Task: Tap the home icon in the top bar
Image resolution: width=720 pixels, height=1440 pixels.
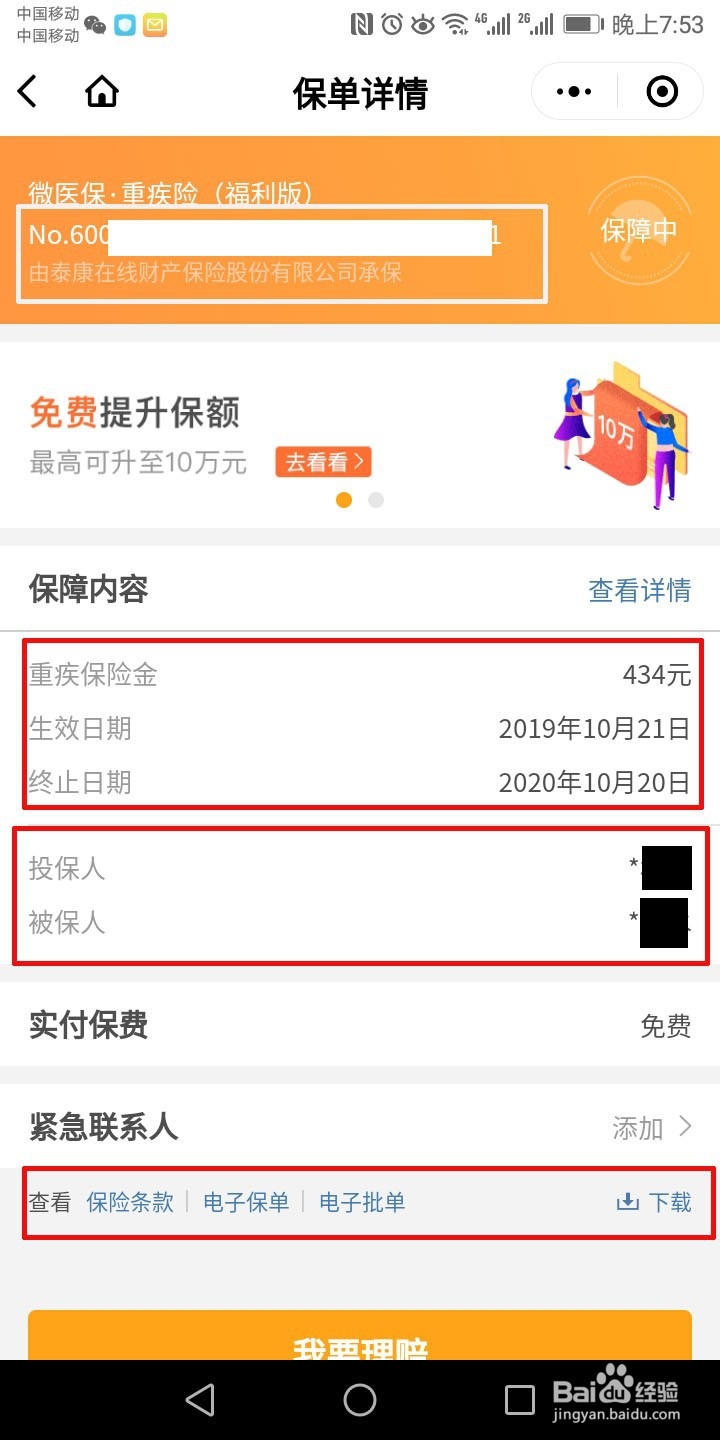Action: click(101, 91)
